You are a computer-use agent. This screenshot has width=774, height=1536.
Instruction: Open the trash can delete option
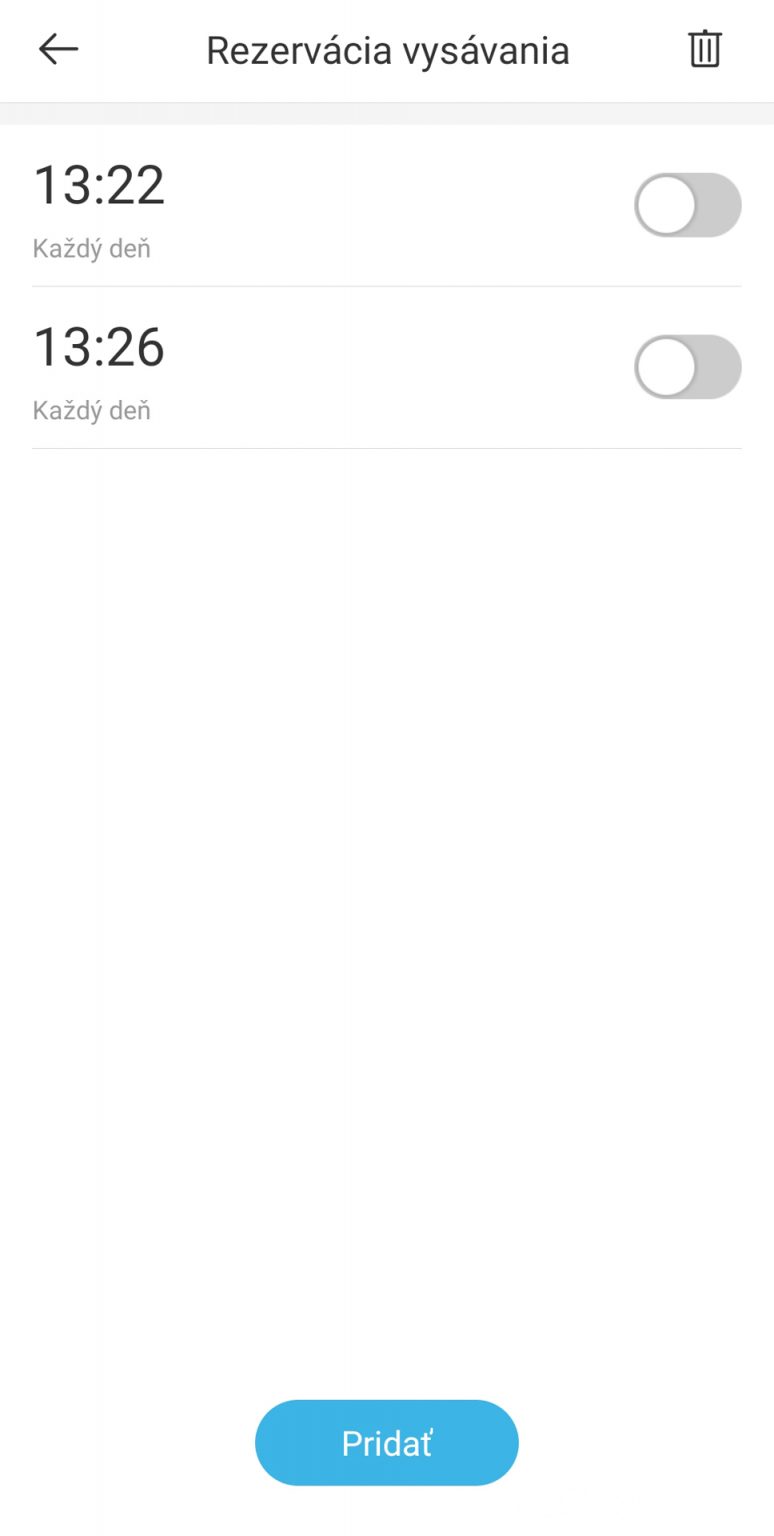coord(704,49)
